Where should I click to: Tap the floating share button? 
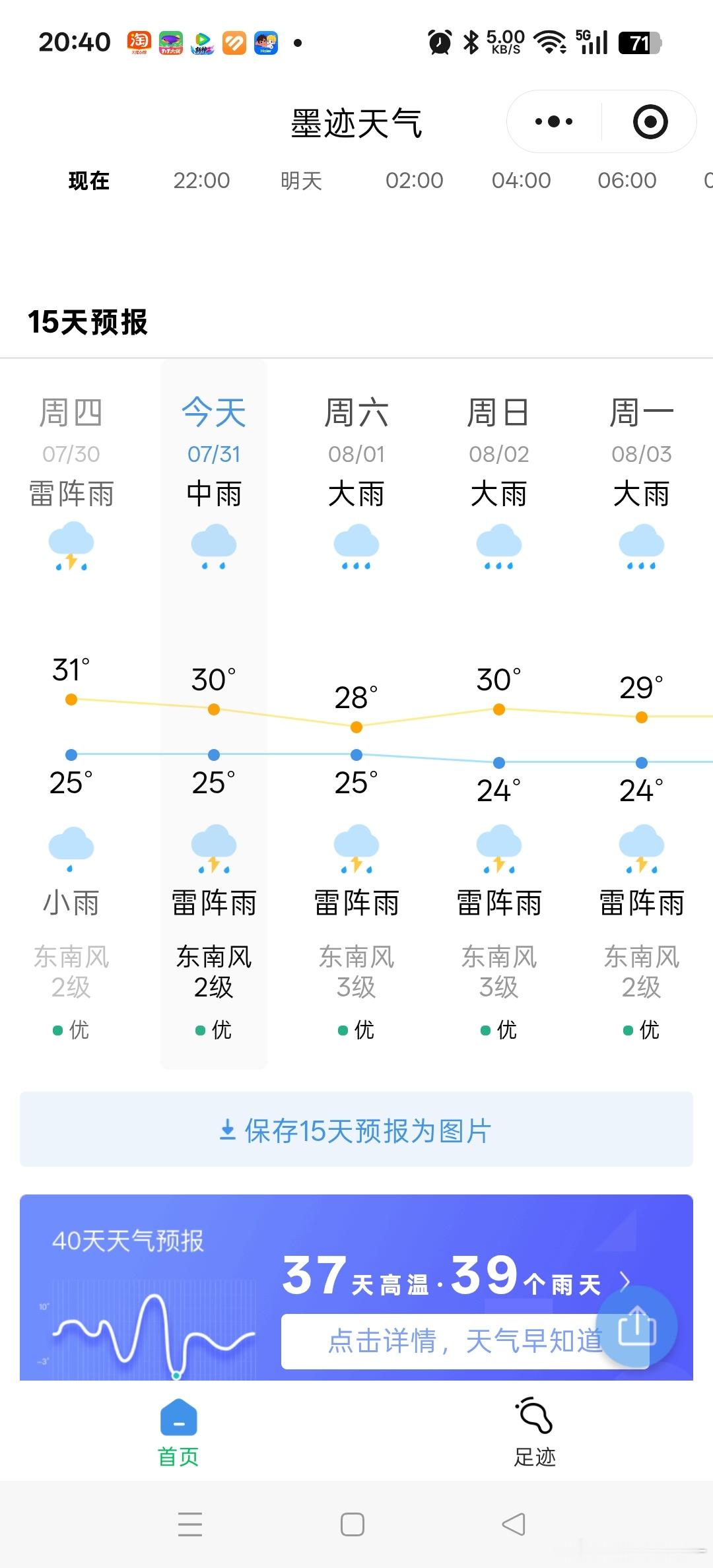pyautogui.click(x=637, y=1326)
